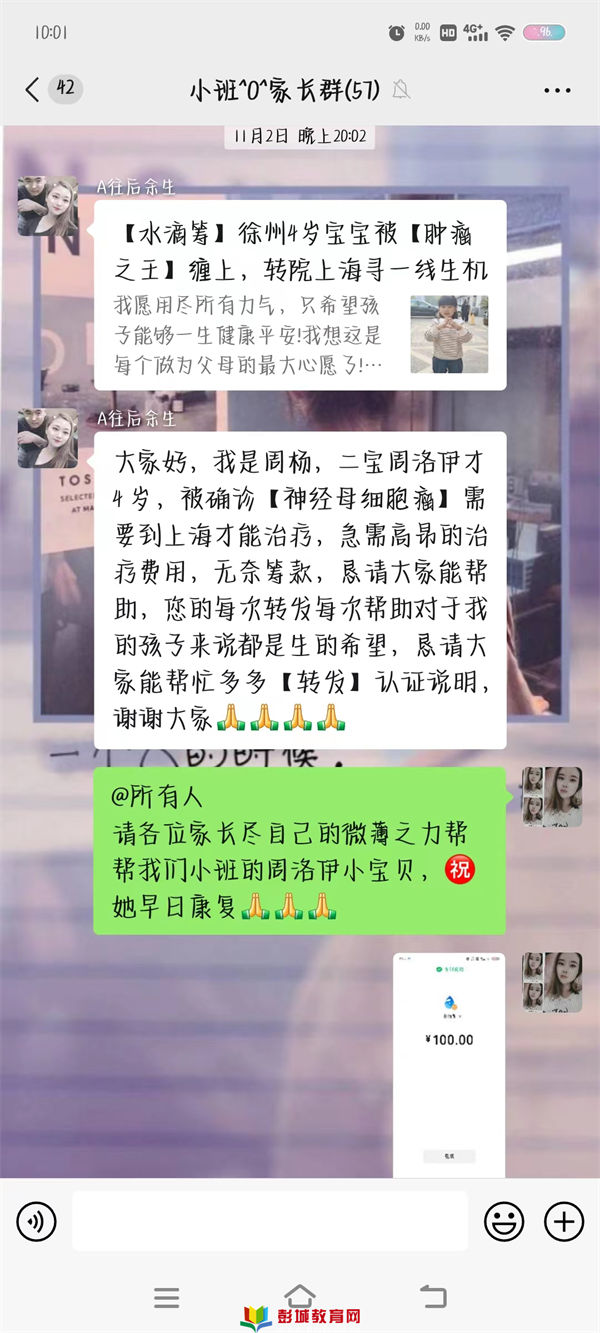This screenshot has height=1333, width=600.
Task: Go back to the chat list
Action: [x=33, y=90]
